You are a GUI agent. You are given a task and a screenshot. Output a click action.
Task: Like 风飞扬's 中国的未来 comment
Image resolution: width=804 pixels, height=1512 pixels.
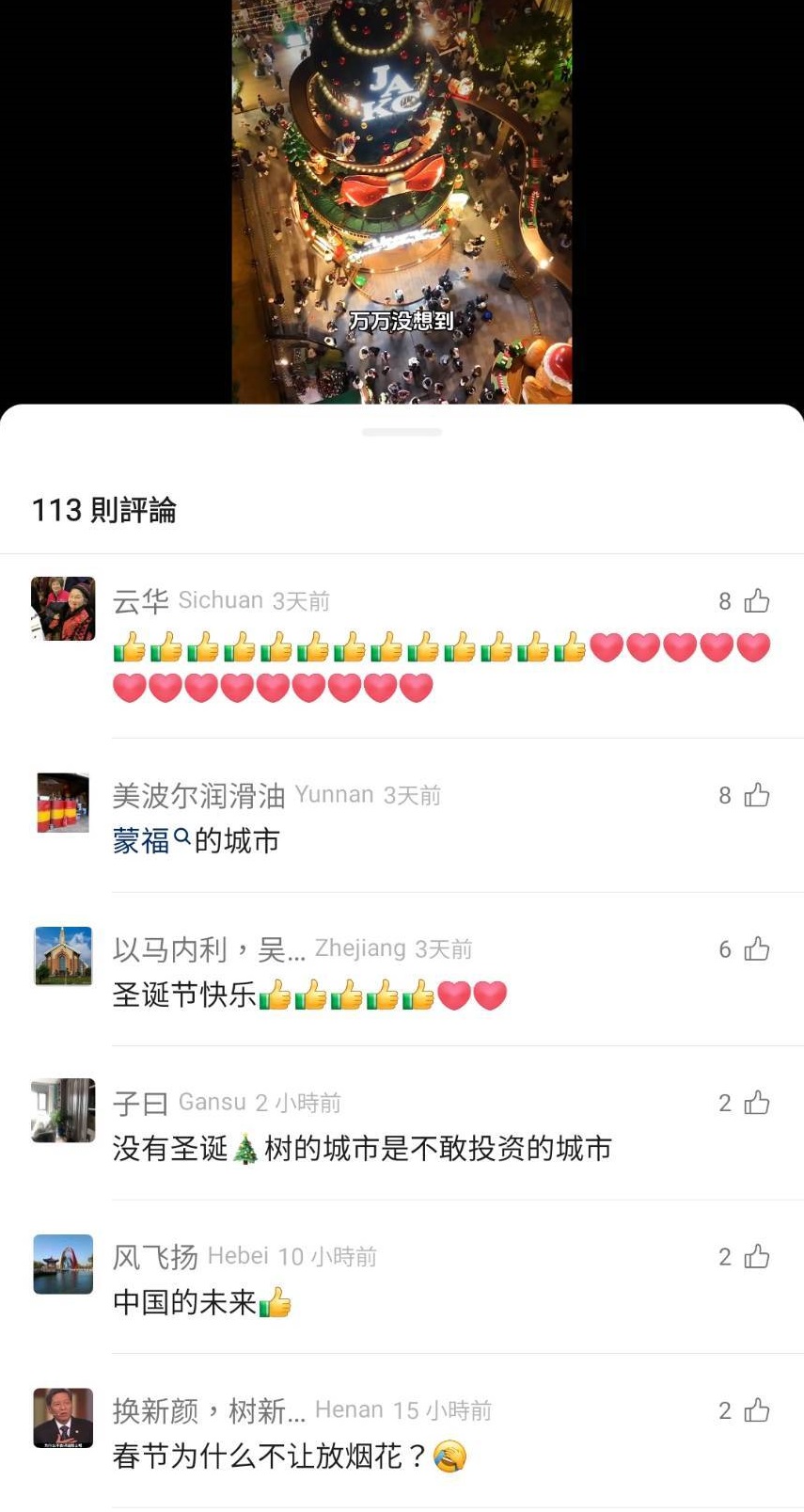pyautogui.click(x=757, y=1257)
